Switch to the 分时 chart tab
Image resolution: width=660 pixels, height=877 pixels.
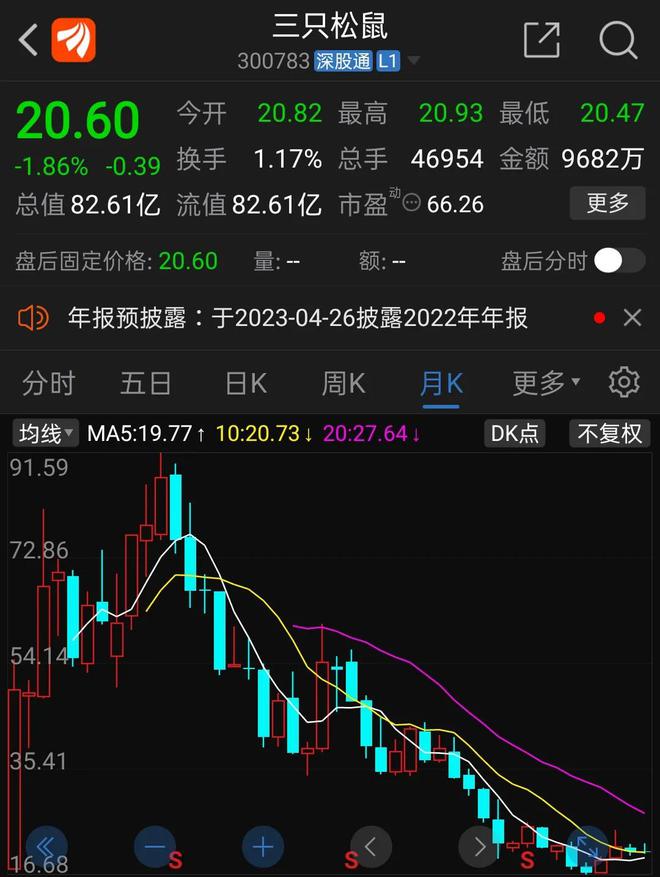click(x=48, y=382)
